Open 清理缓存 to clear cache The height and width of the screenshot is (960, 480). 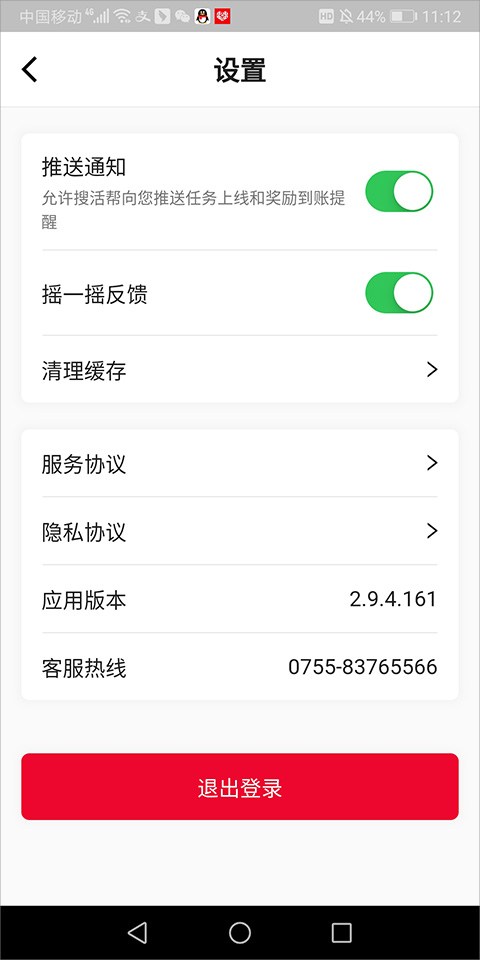[240, 370]
